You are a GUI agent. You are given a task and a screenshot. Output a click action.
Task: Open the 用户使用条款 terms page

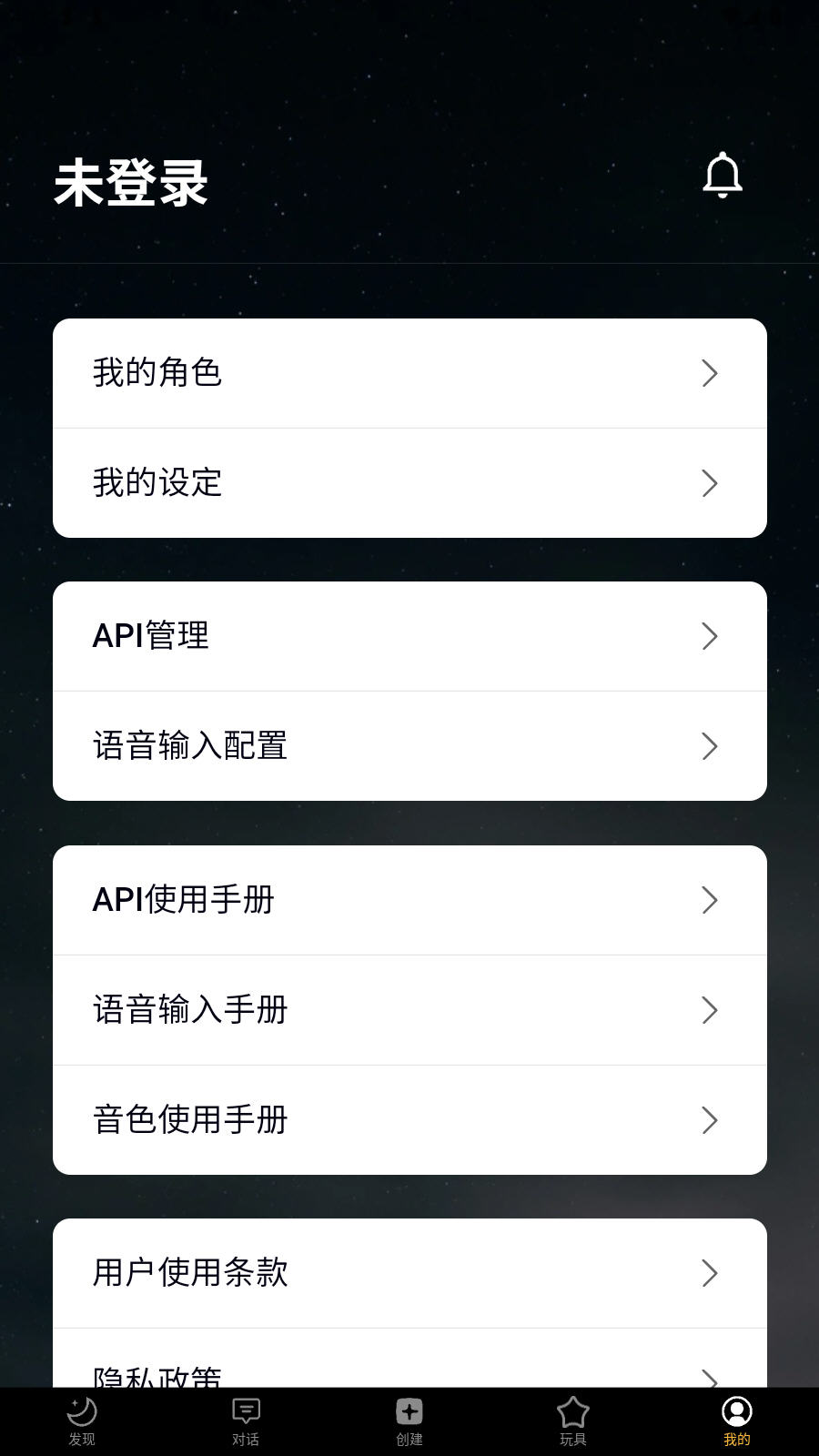coord(409,1274)
